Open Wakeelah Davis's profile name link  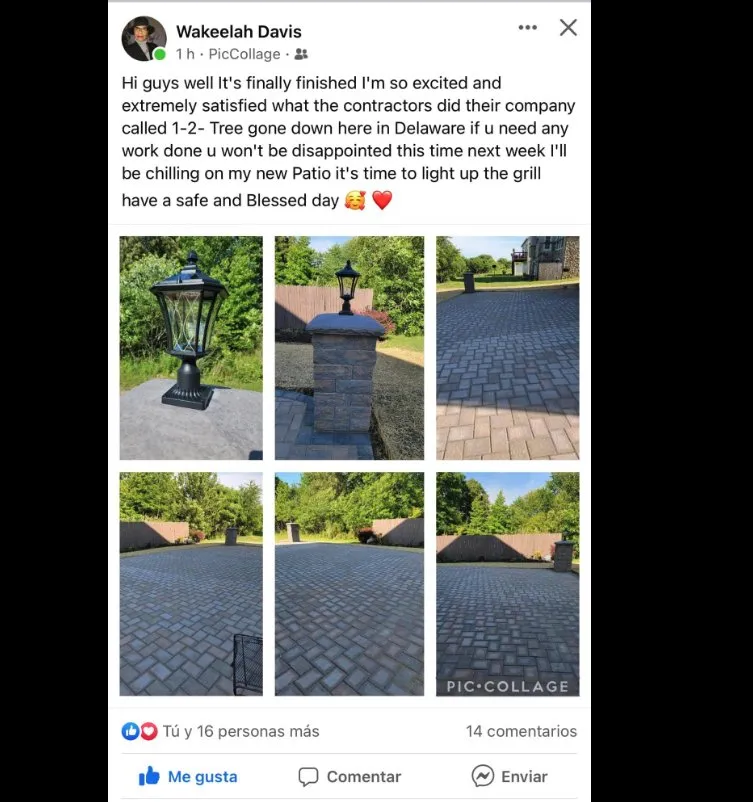(x=238, y=31)
